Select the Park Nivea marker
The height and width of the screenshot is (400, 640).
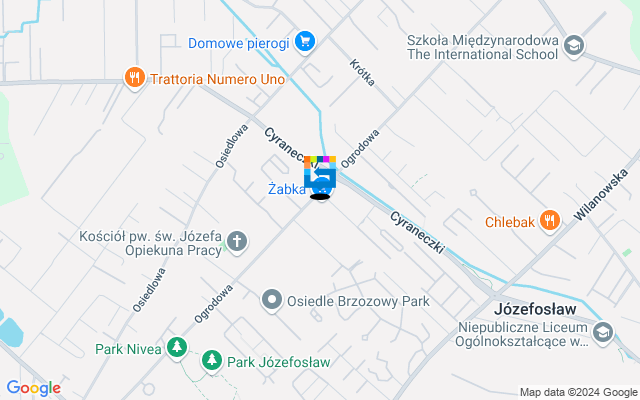pos(177,347)
